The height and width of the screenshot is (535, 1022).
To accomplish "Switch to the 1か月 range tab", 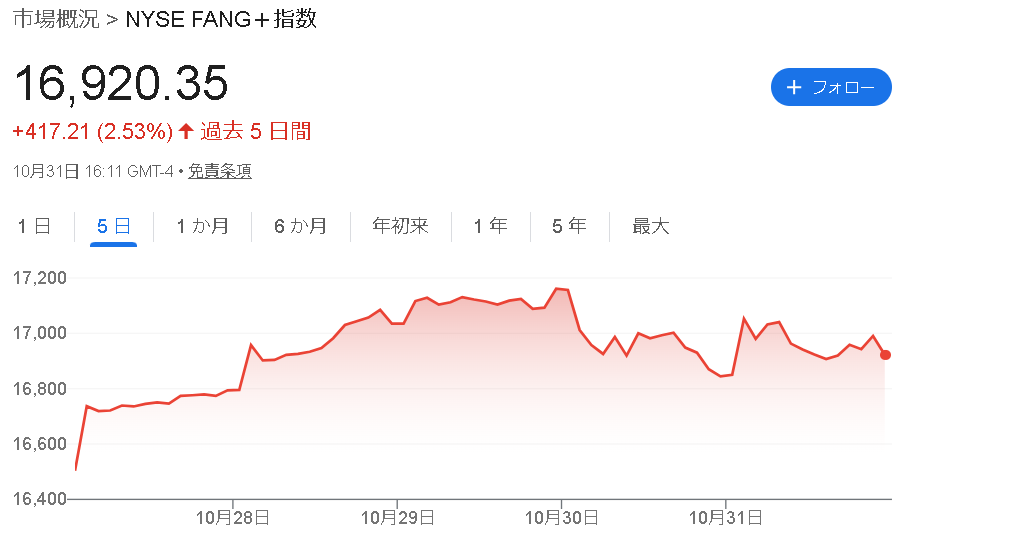I will 202,226.
